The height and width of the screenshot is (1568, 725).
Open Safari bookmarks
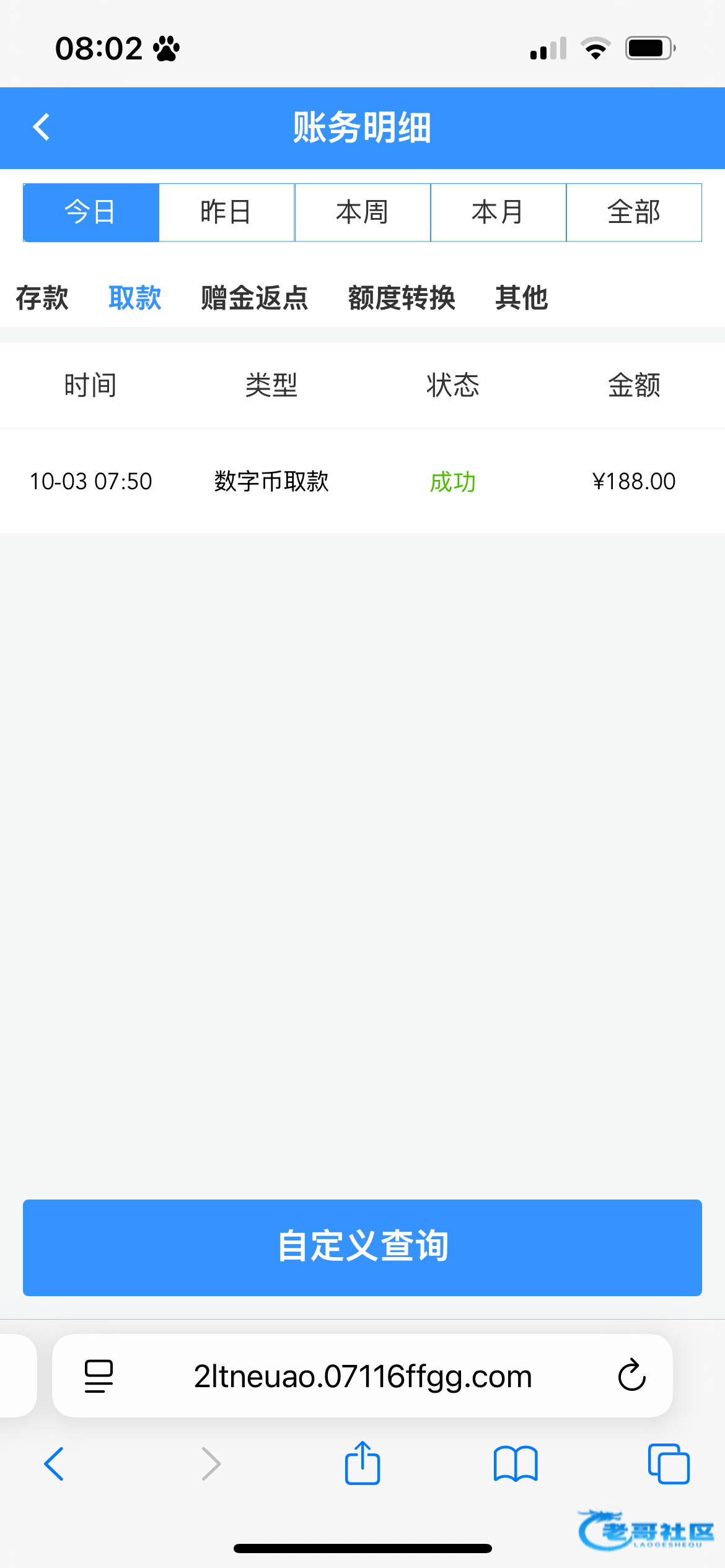(x=516, y=1464)
